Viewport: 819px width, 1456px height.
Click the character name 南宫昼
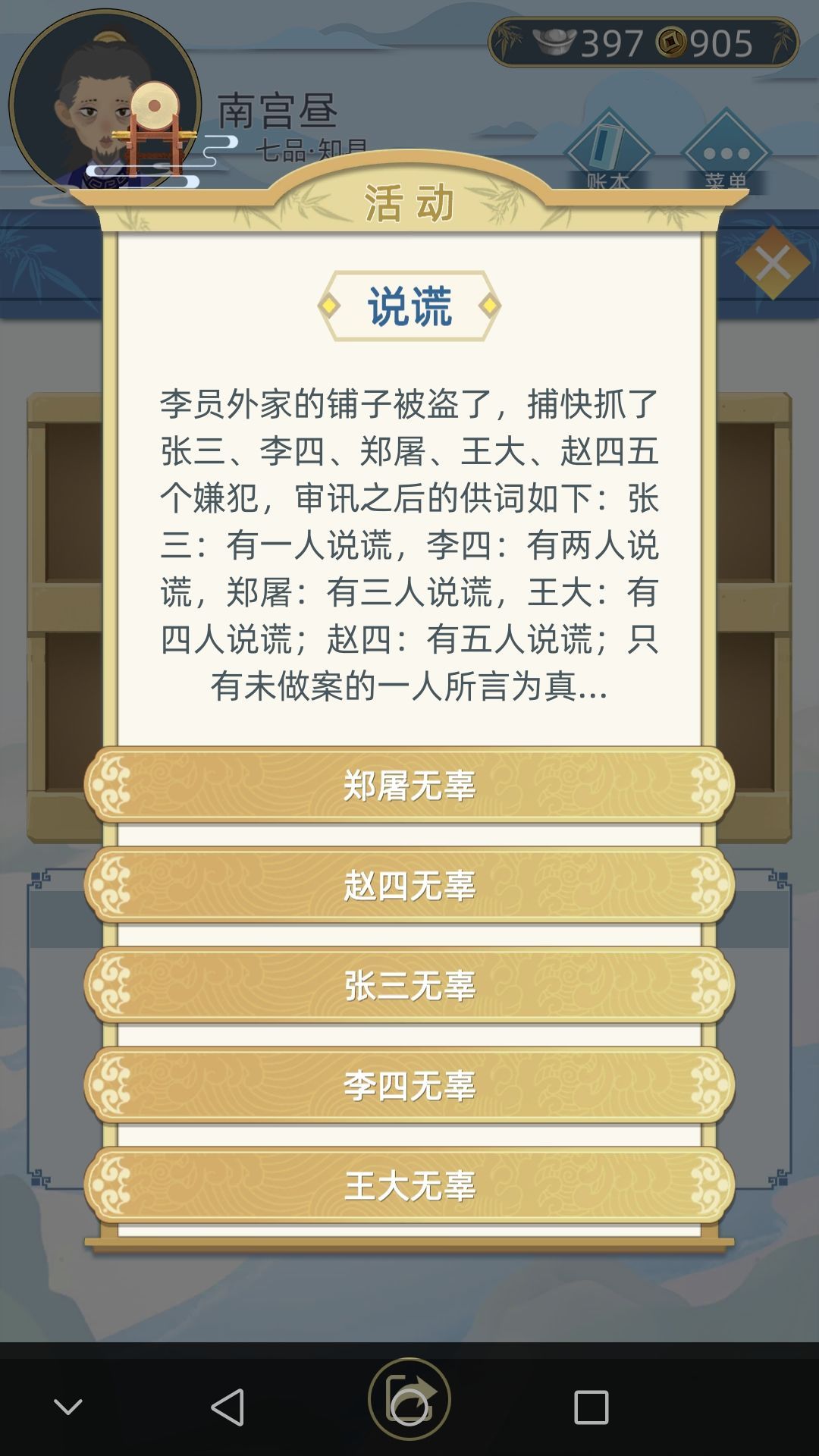click(275, 108)
